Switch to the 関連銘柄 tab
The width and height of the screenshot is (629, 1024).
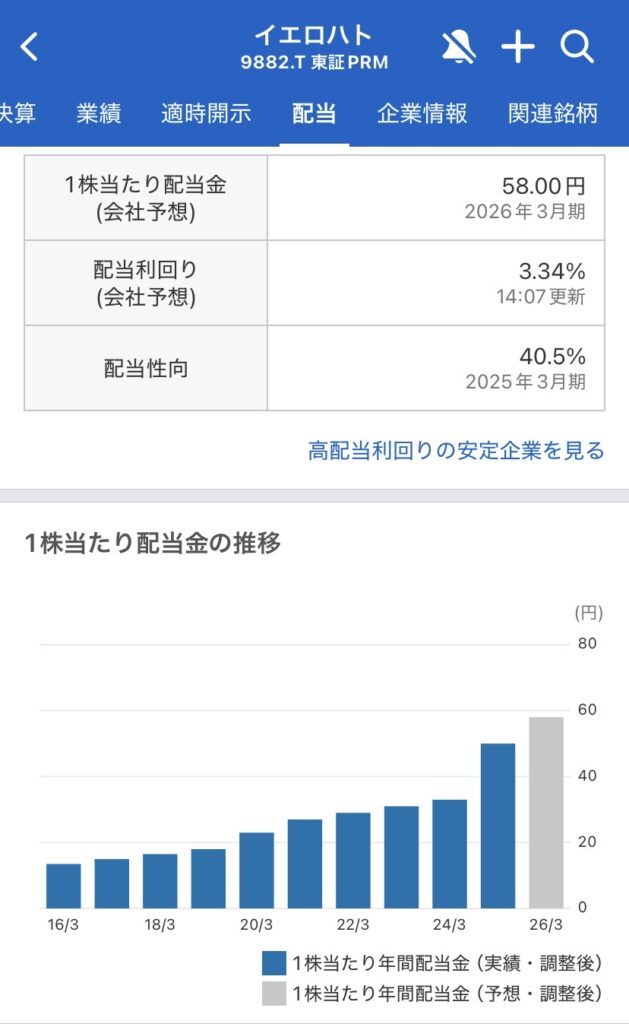(x=553, y=114)
